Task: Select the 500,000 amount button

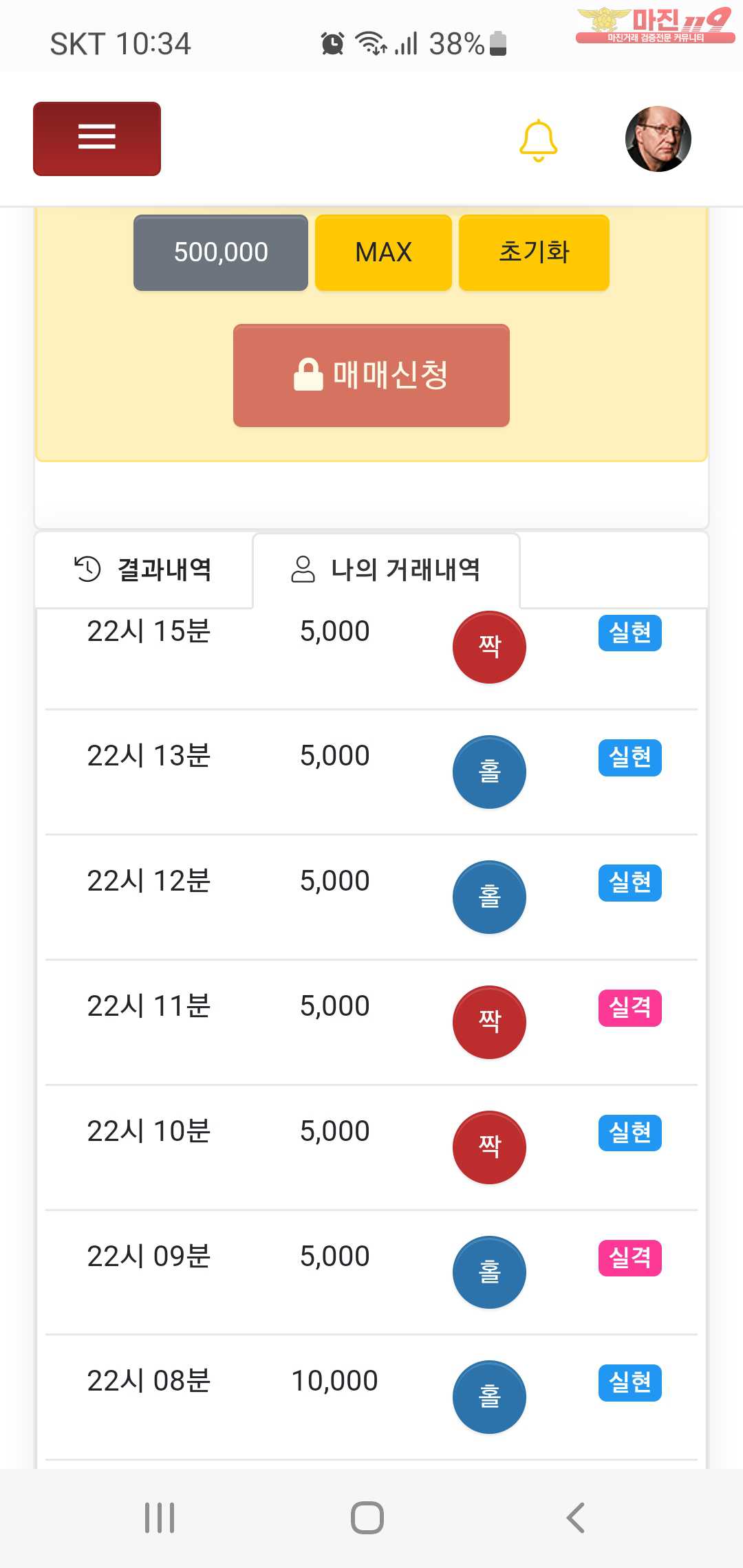Action: (221, 252)
